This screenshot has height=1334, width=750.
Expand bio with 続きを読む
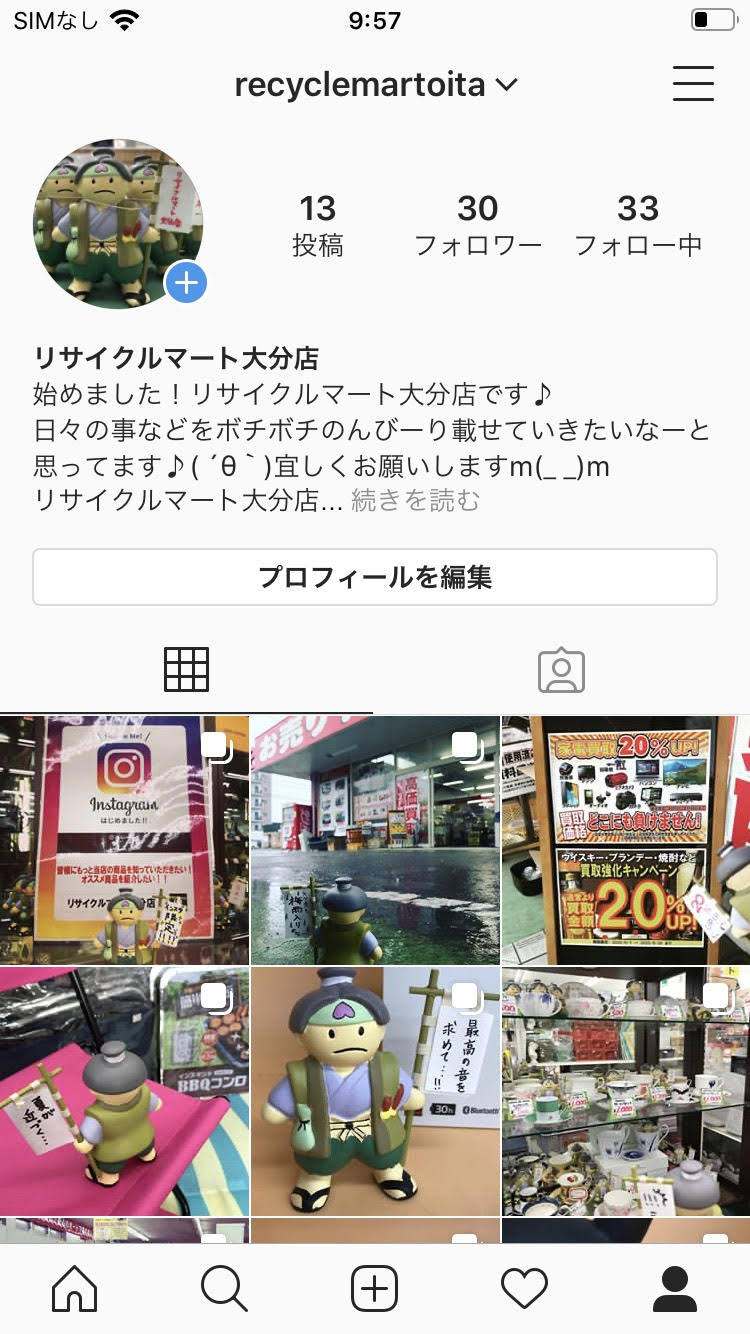click(x=415, y=500)
